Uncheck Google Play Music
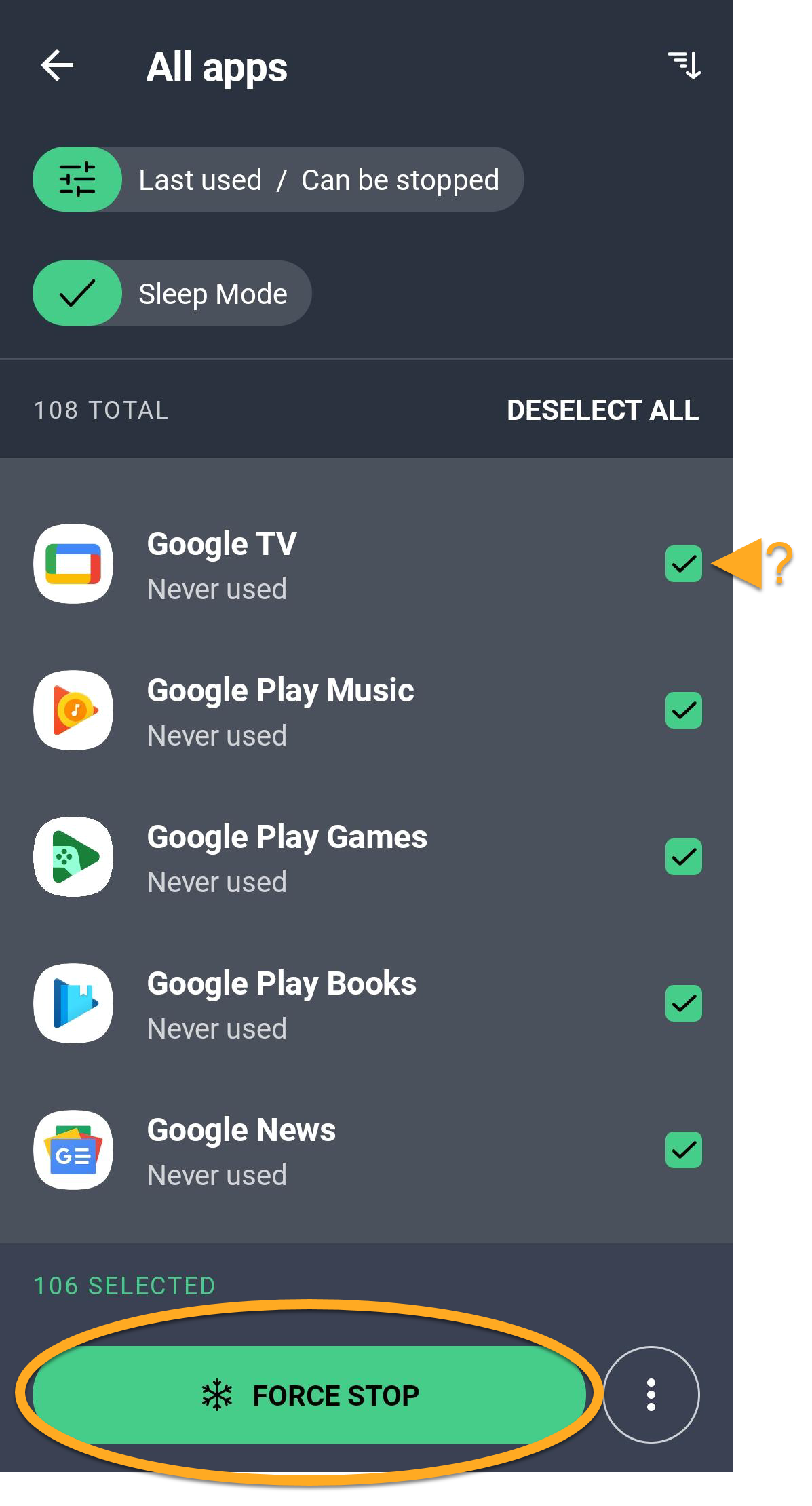This screenshot has height=1506, width=812. pyautogui.click(x=683, y=710)
